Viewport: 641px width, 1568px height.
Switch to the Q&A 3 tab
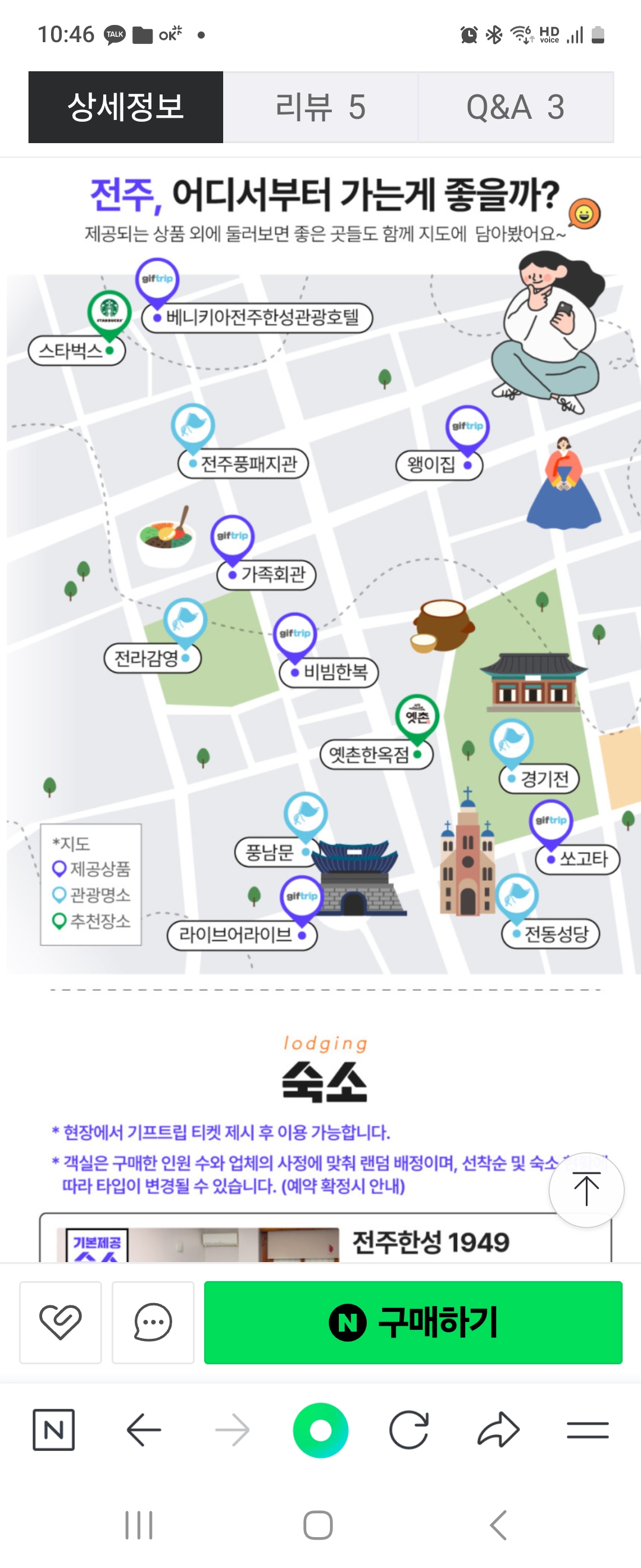515,107
